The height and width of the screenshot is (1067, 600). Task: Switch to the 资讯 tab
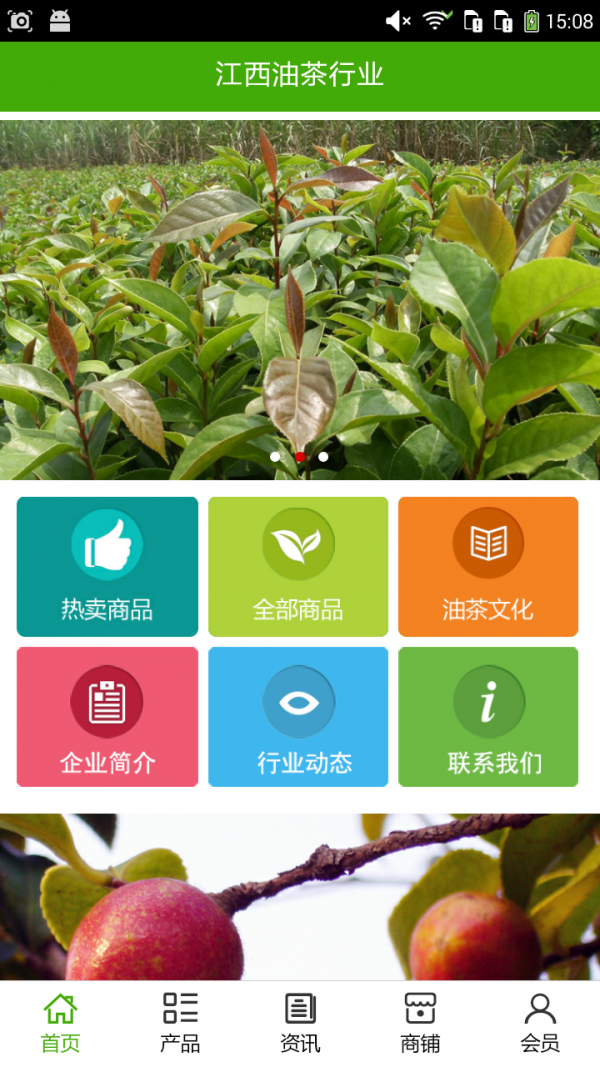[300, 1023]
